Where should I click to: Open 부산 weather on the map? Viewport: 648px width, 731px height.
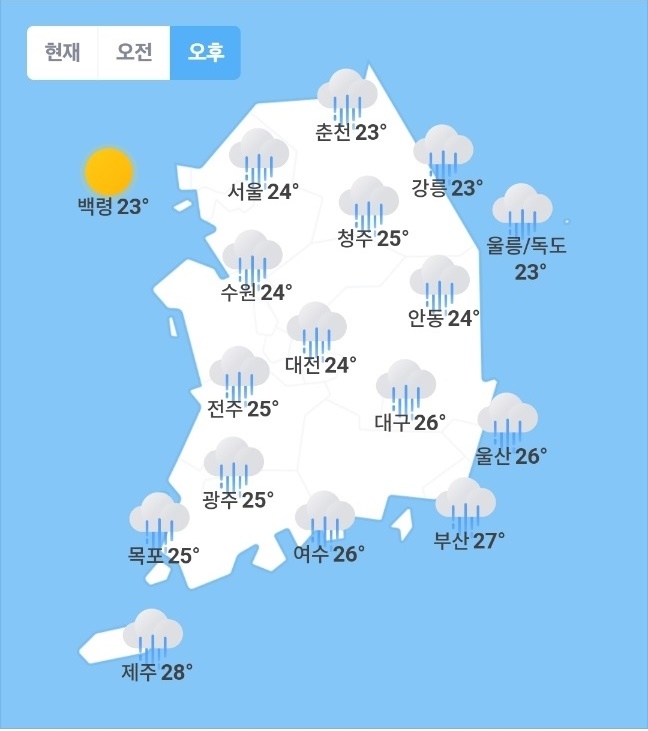tap(467, 517)
